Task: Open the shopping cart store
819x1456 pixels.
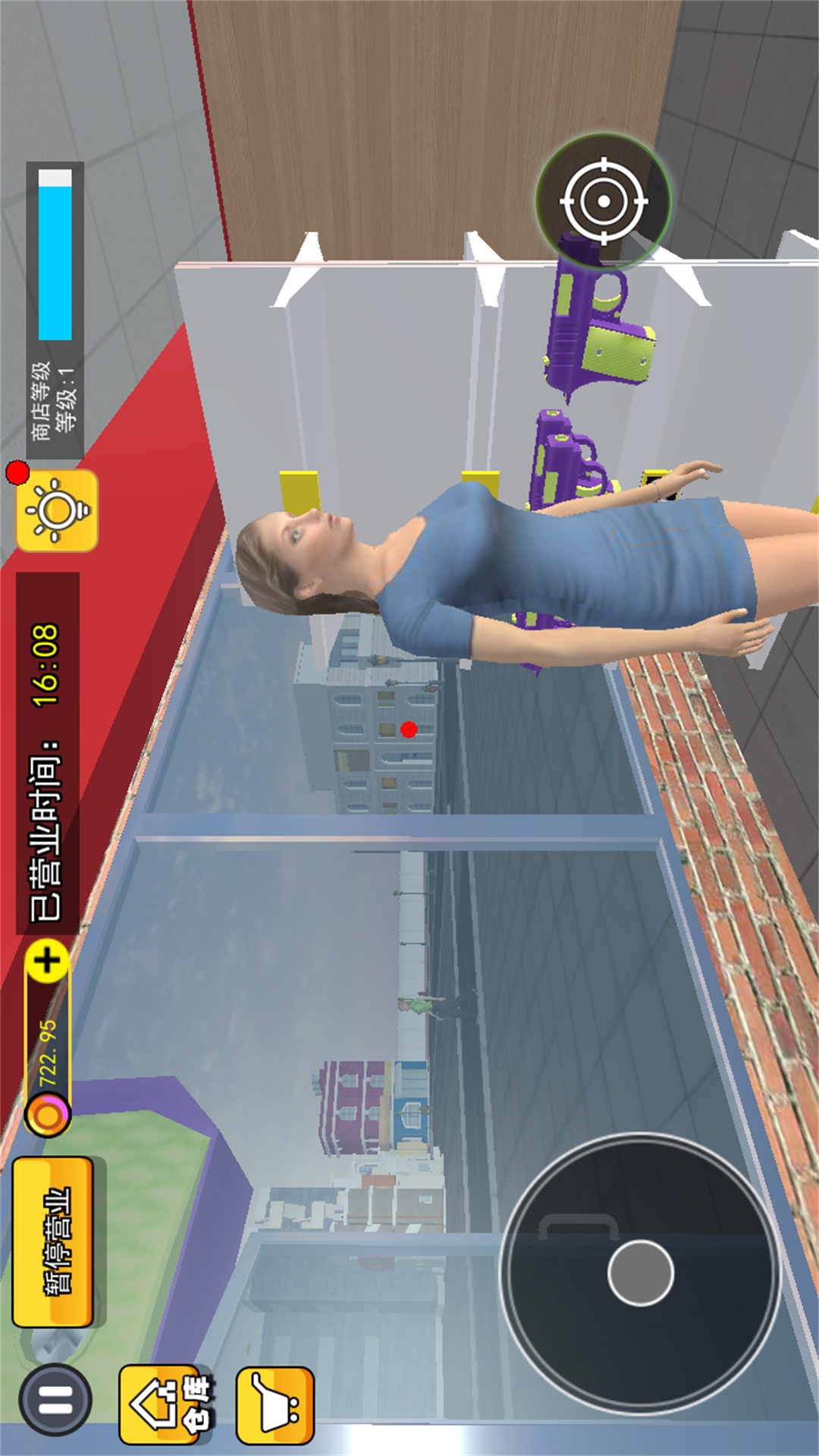Action: (x=275, y=1406)
